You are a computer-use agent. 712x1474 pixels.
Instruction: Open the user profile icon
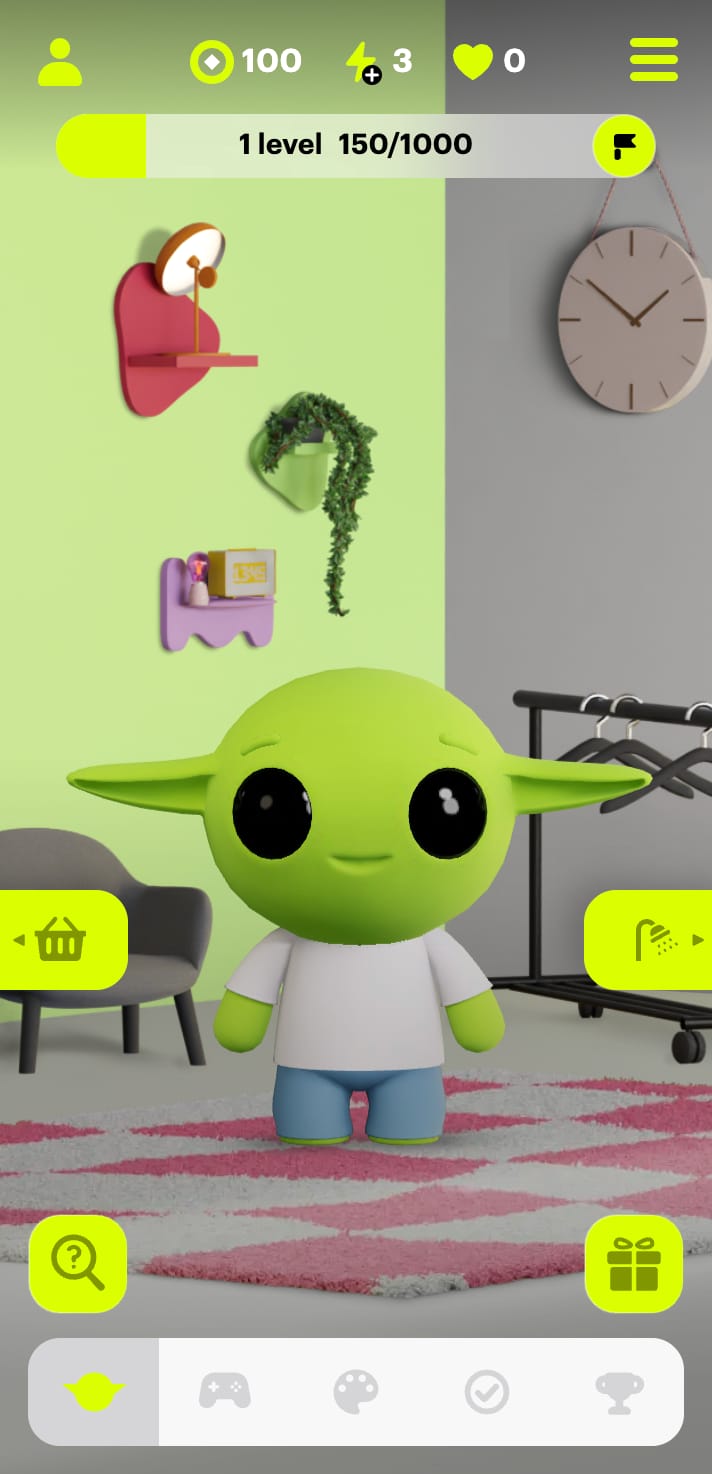tap(60, 62)
